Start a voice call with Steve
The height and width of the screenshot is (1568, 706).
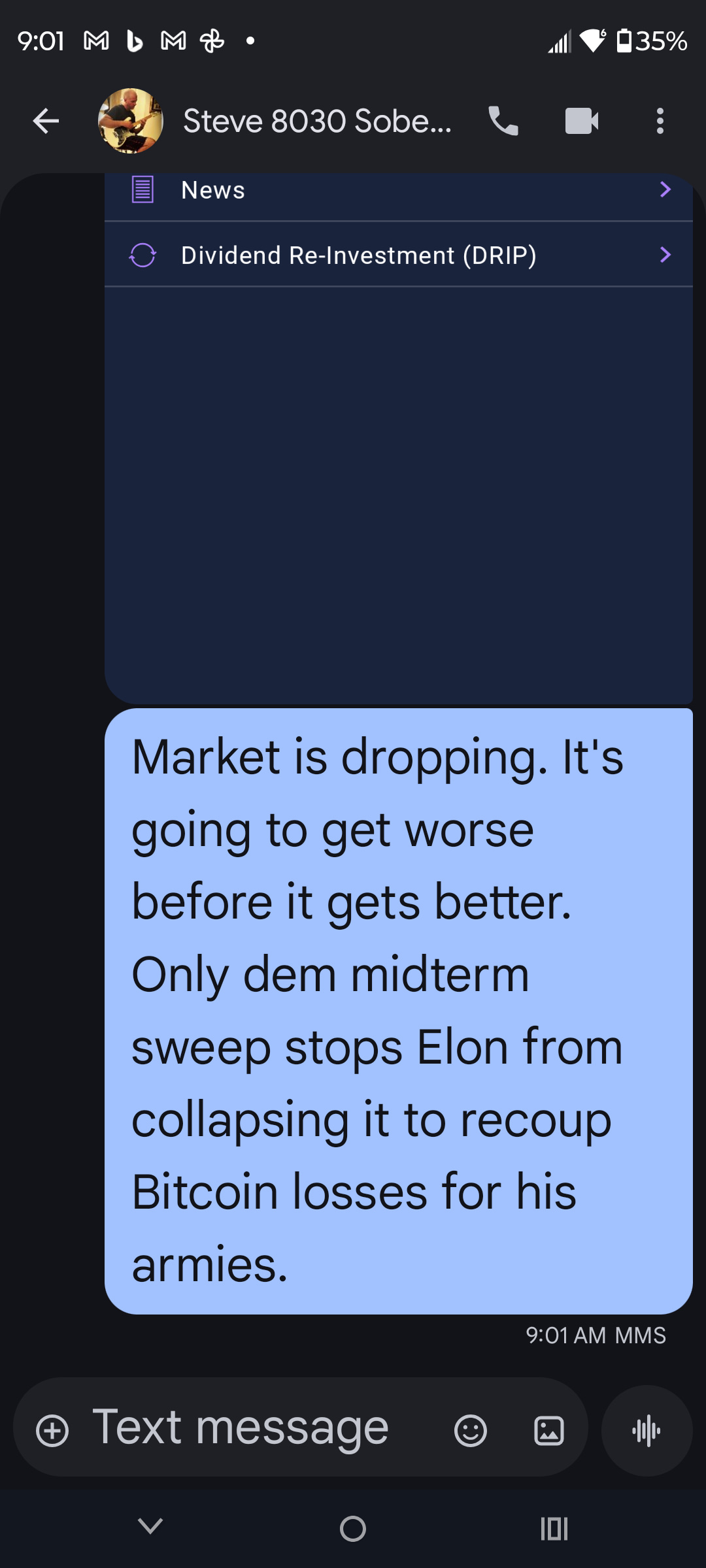click(x=503, y=121)
